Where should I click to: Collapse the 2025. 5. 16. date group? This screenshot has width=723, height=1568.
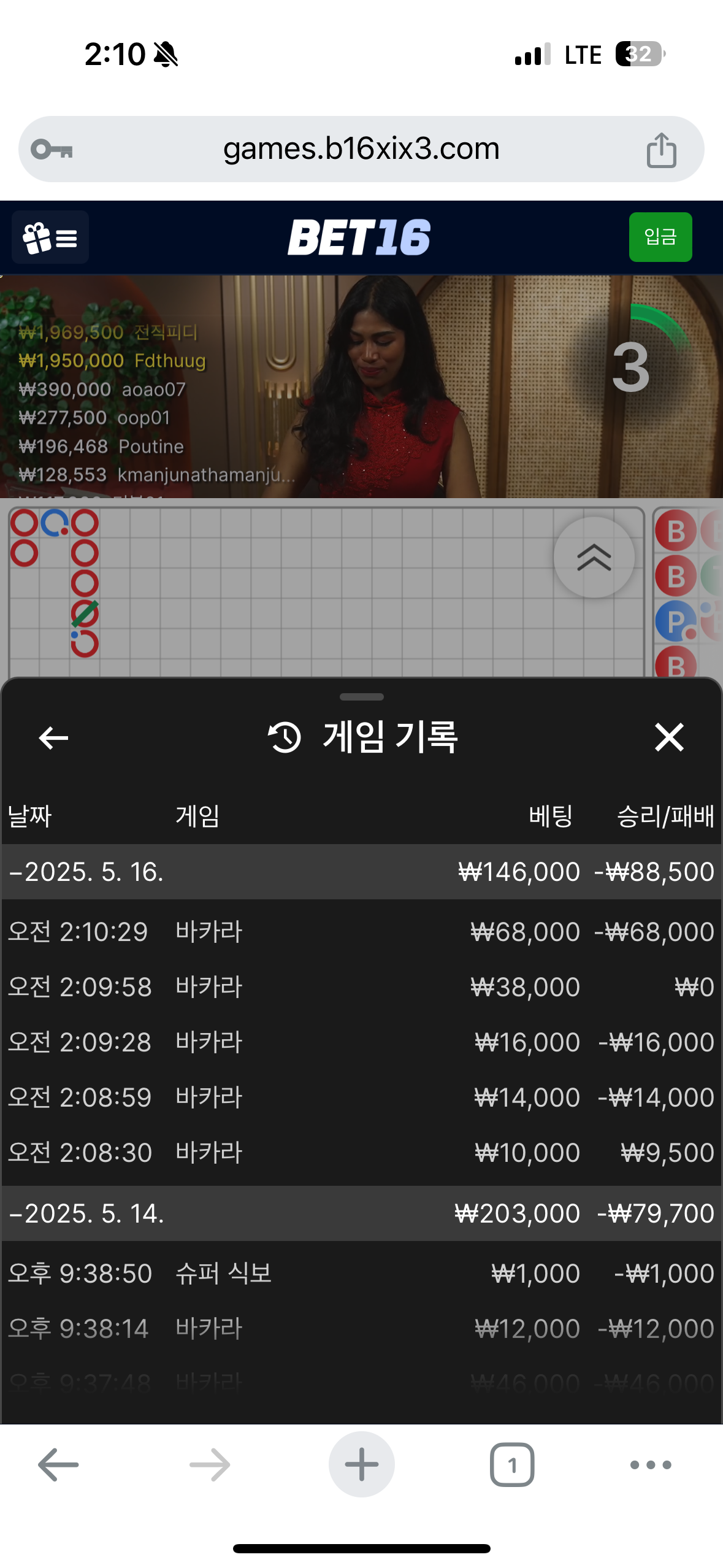click(x=86, y=872)
